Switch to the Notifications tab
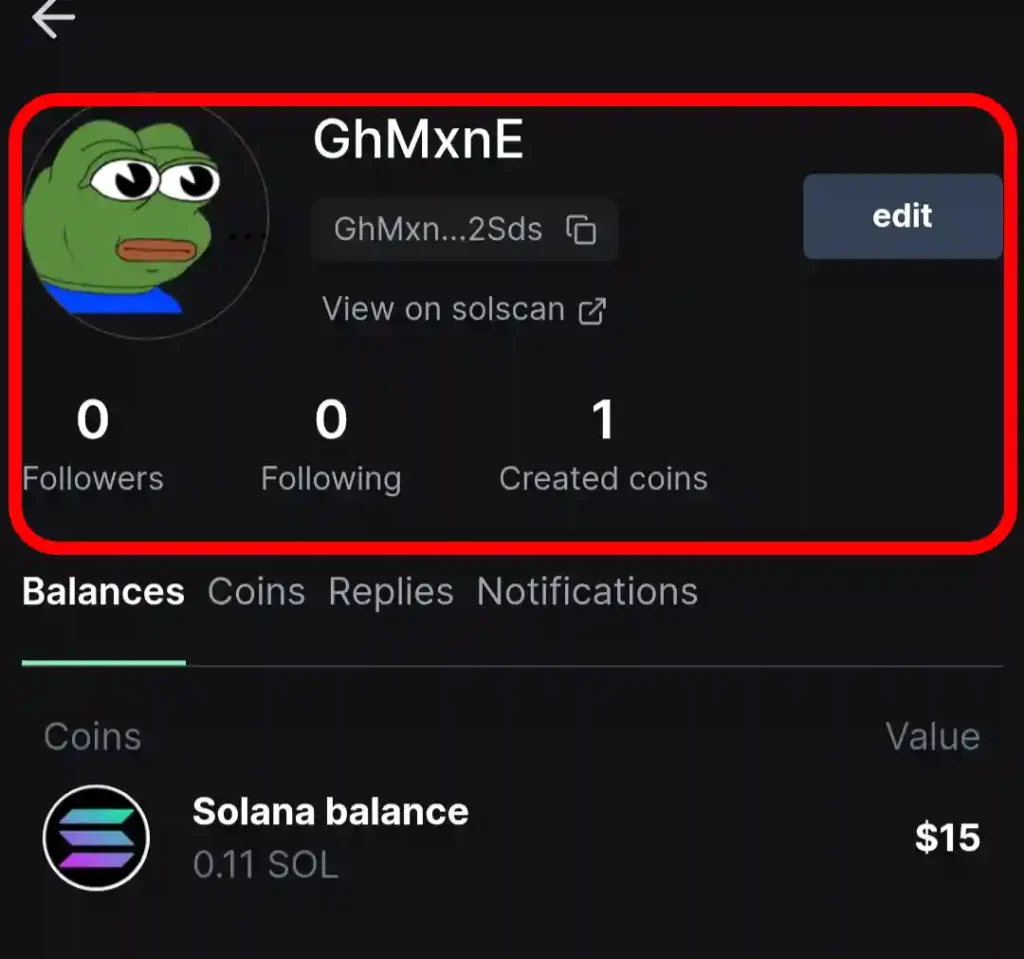Screen dimensions: 1024x959 coord(587,592)
